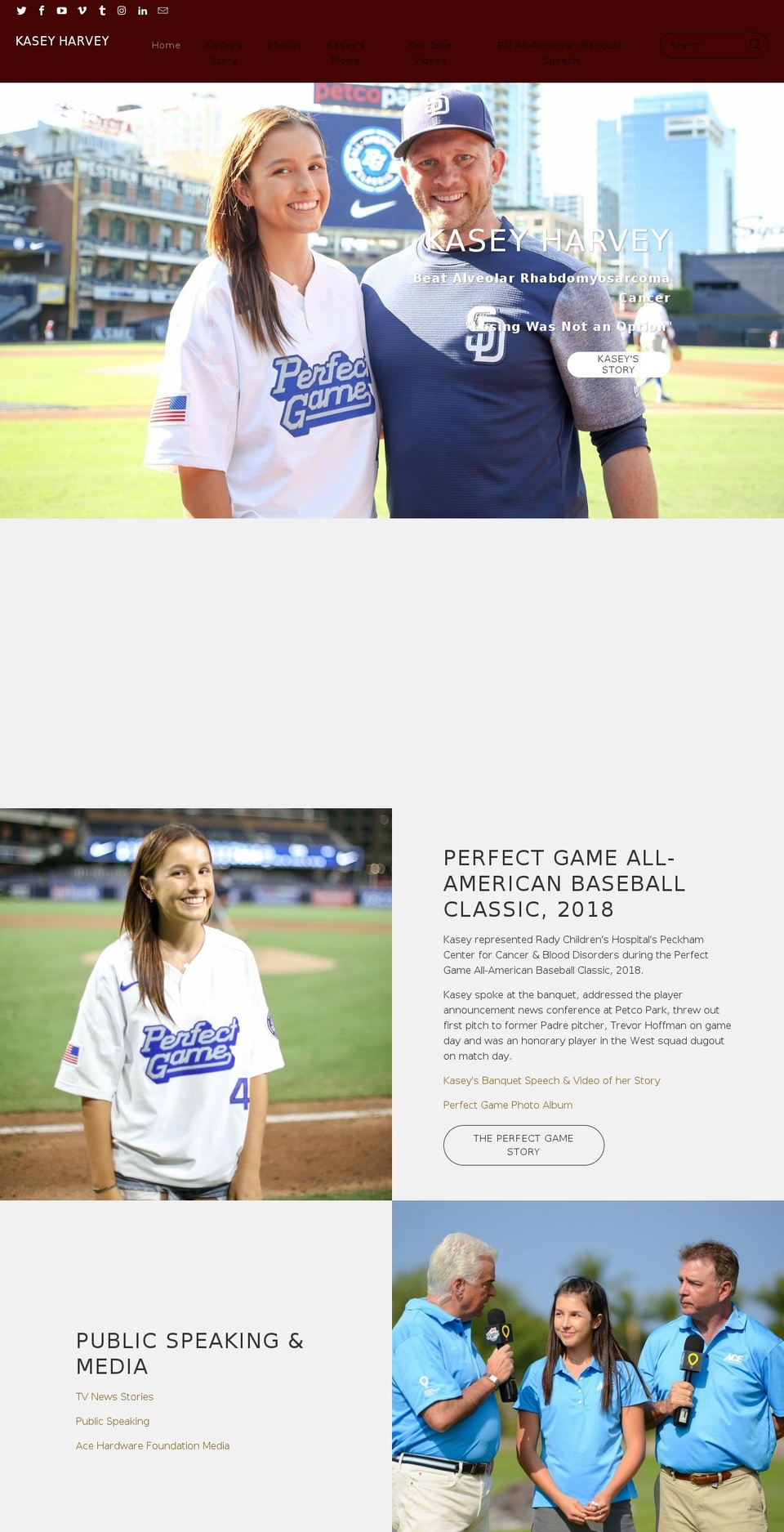Open Kasey's Story in the top menu

224,52
